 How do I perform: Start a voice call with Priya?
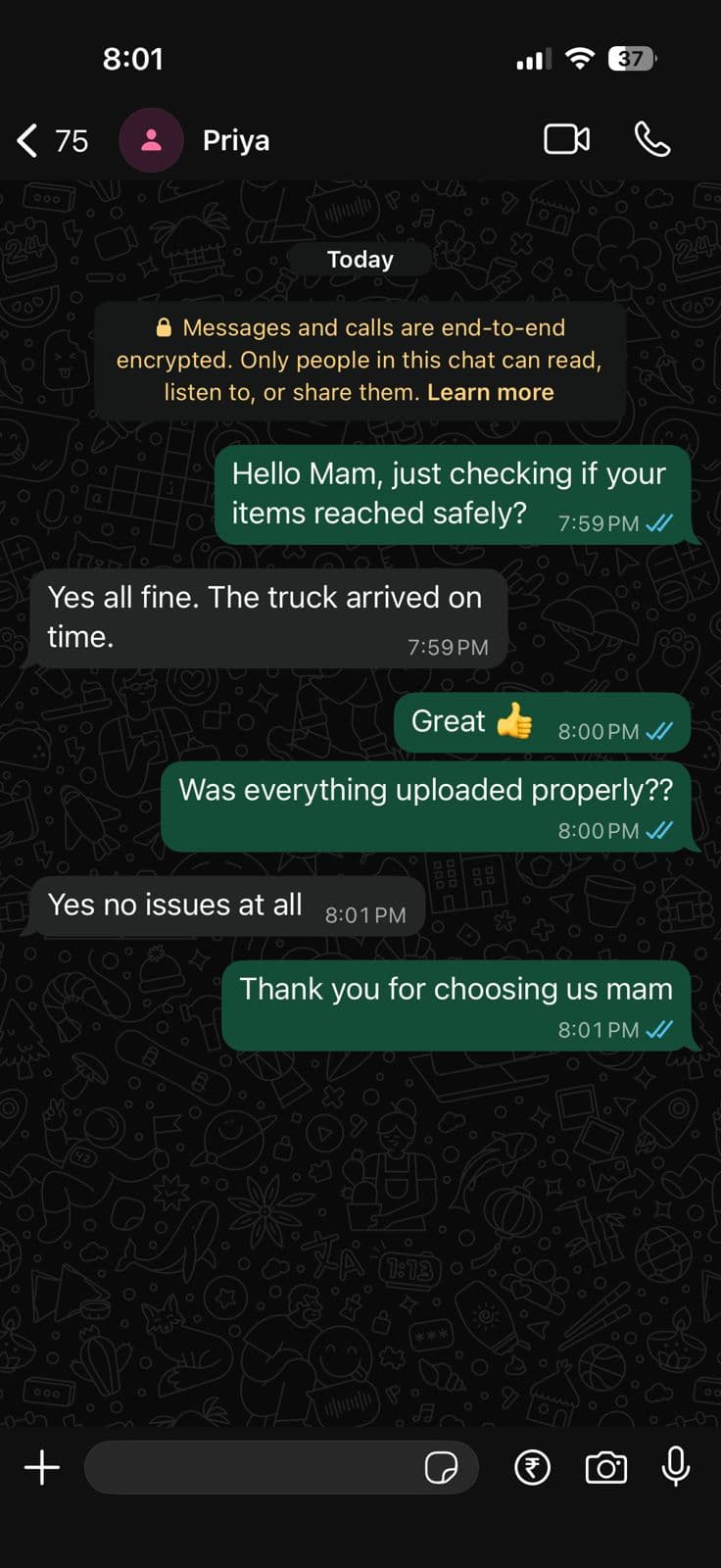click(x=651, y=139)
